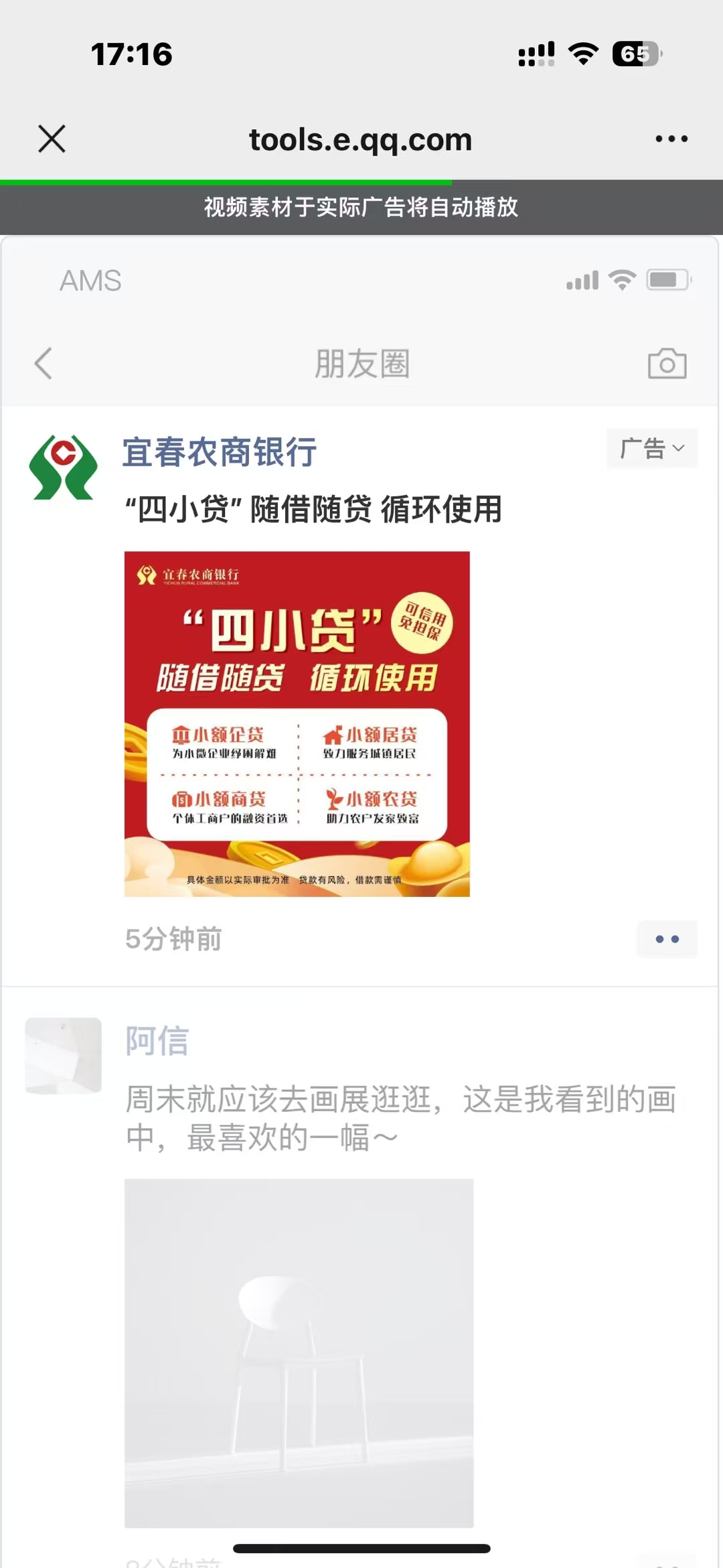Open 阿信's chair painting photo
723x1568 pixels.
pyautogui.click(x=299, y=1353)
